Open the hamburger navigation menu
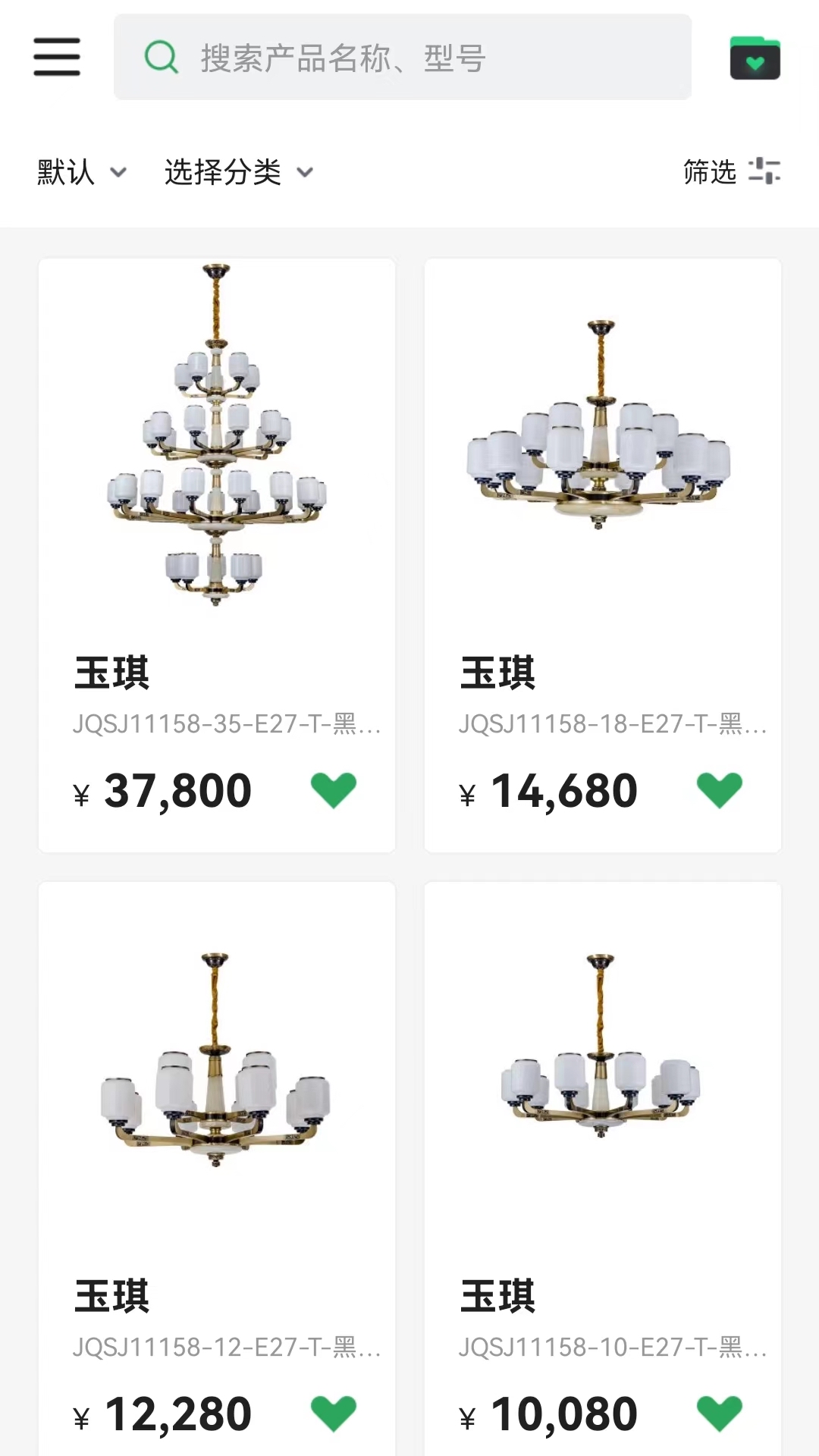This screenshot has height=1456, width=819. (x=56, y=57)
